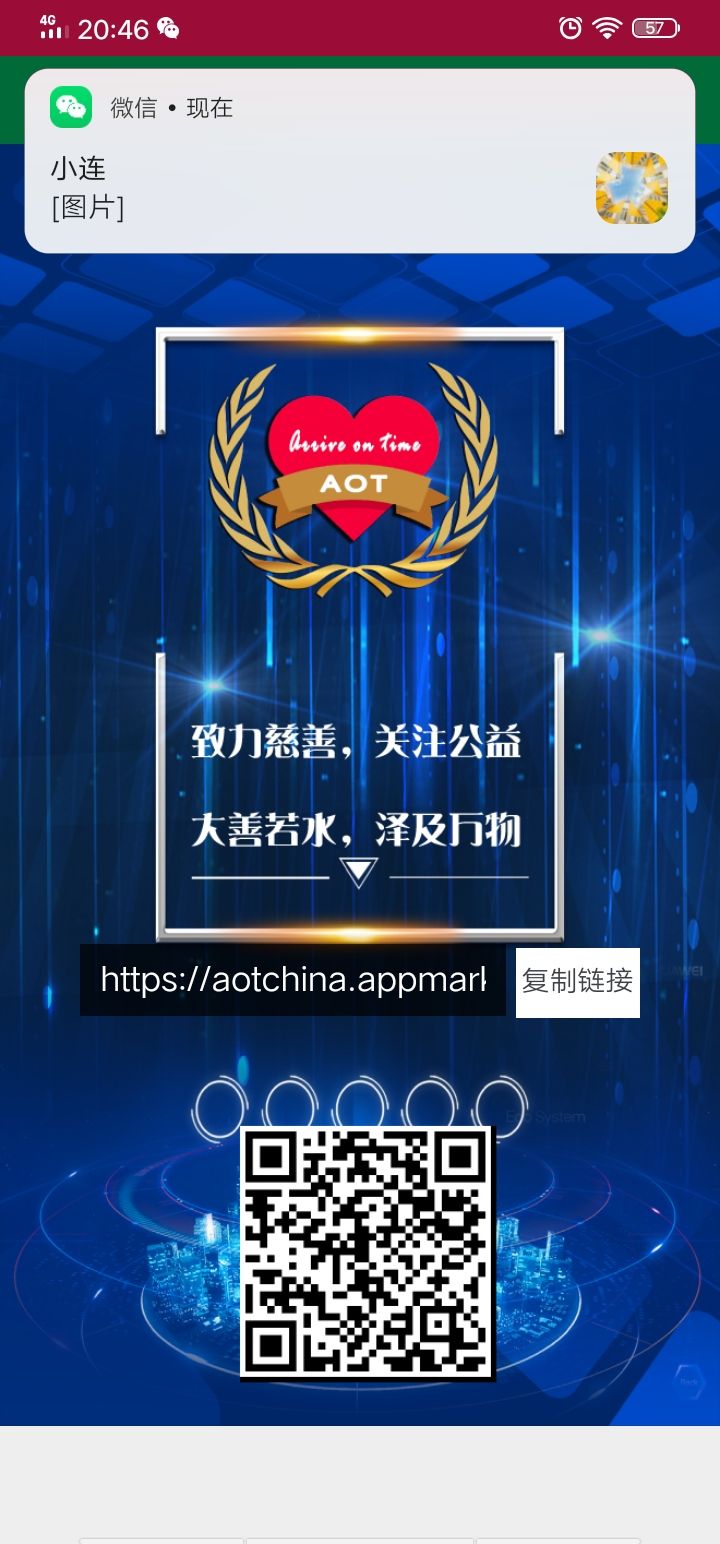Tap the aotchina URL text field
The width and height of the screenshot is (720, 1544).
(x=293, y=980)
